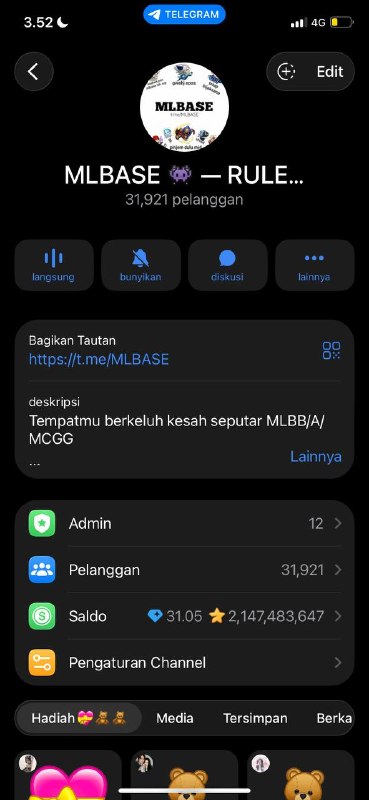Open the diskusi group

tap(228, 265)
